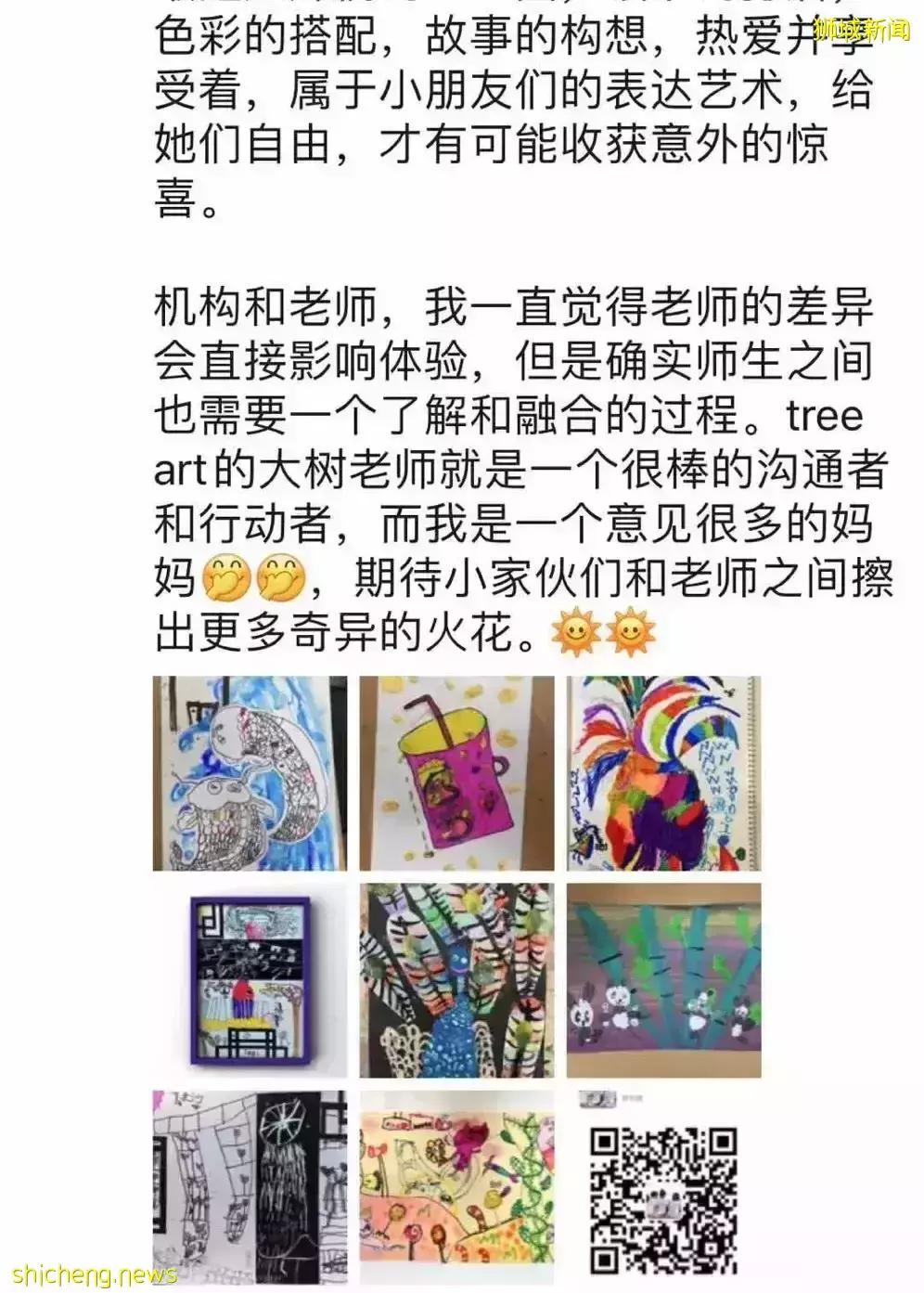
Task: Open the purple framed artwork photo
Action: 250,980
